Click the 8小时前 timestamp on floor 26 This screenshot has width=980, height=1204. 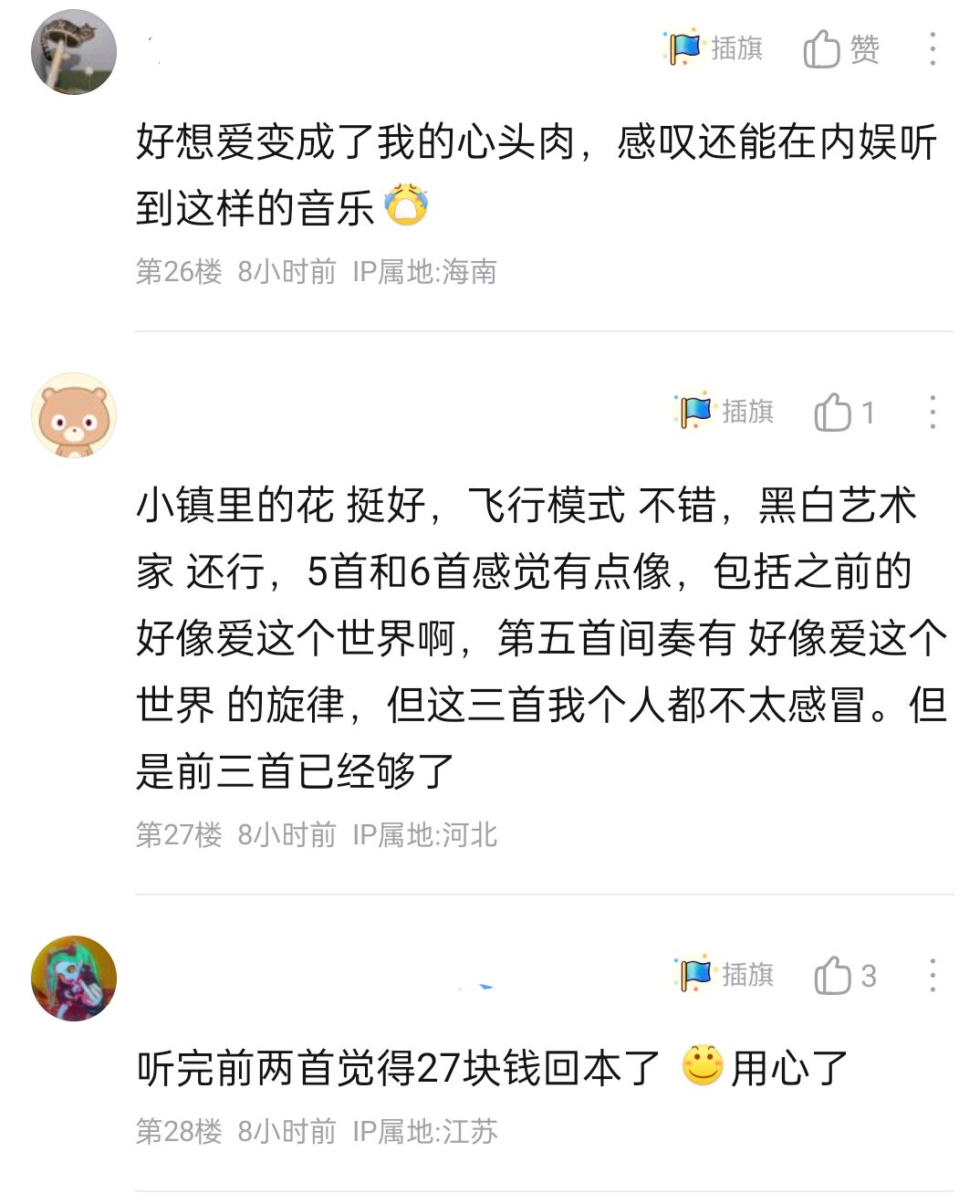(286, 270)
